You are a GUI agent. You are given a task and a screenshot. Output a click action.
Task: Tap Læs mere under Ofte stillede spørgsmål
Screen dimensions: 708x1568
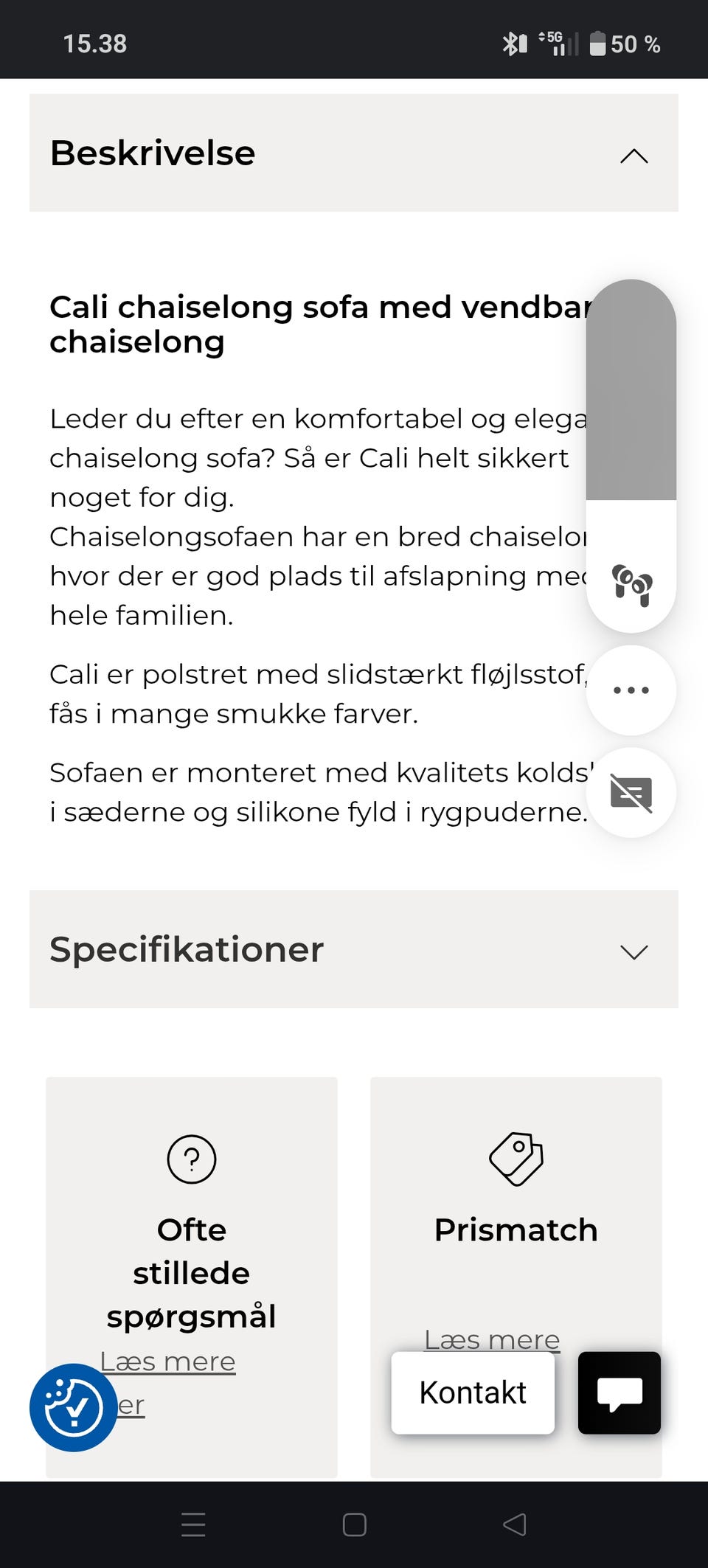click(x=169, y=1361)
